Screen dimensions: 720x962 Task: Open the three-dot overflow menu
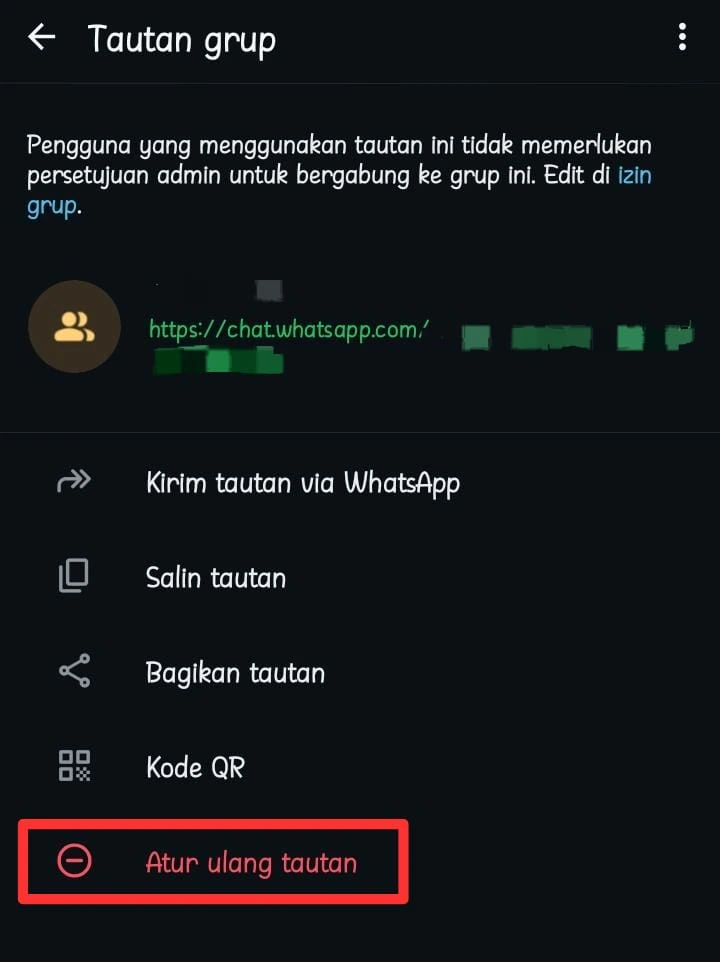click(x=682, y=39)
